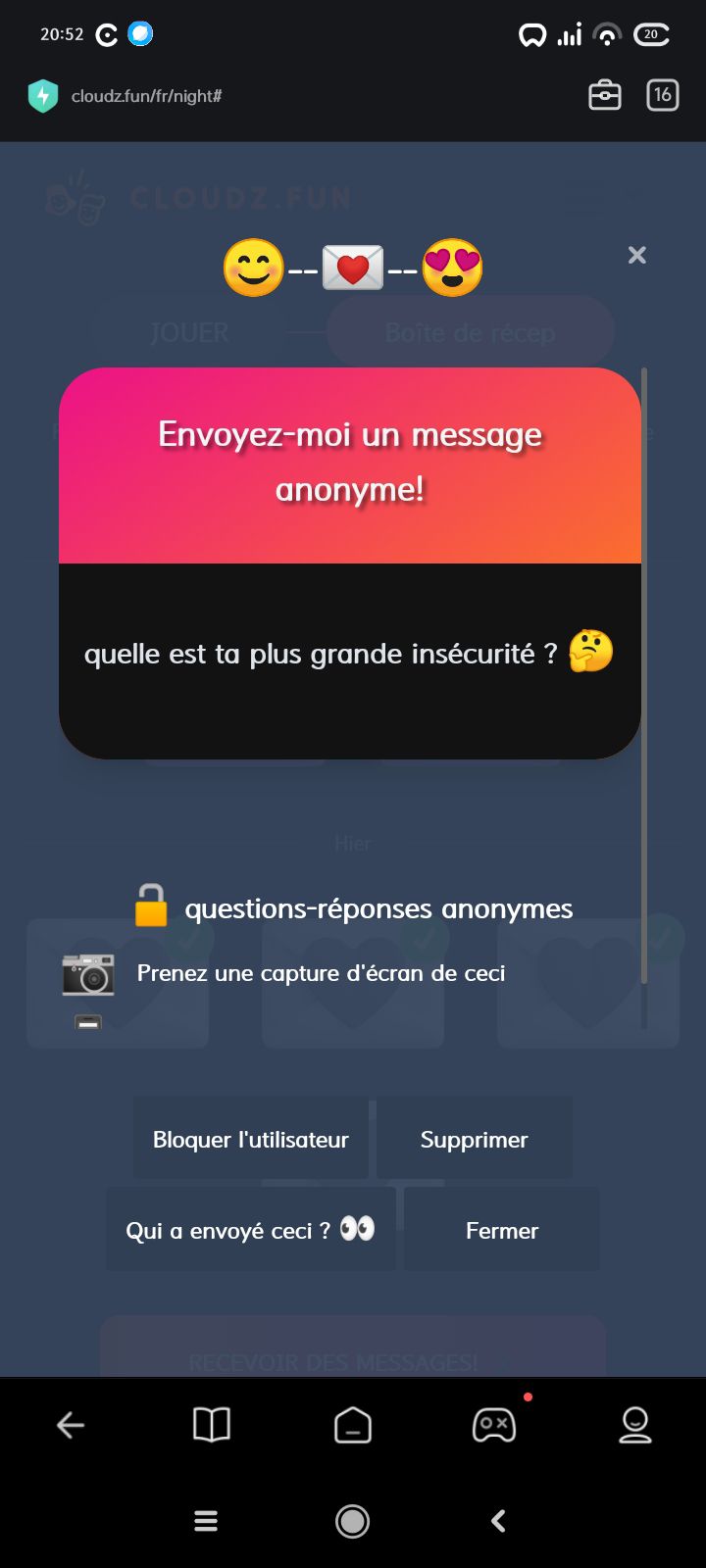706x1568 pixels.
Task: Open browser bookmarks book icon
Action: (211, 1425)
